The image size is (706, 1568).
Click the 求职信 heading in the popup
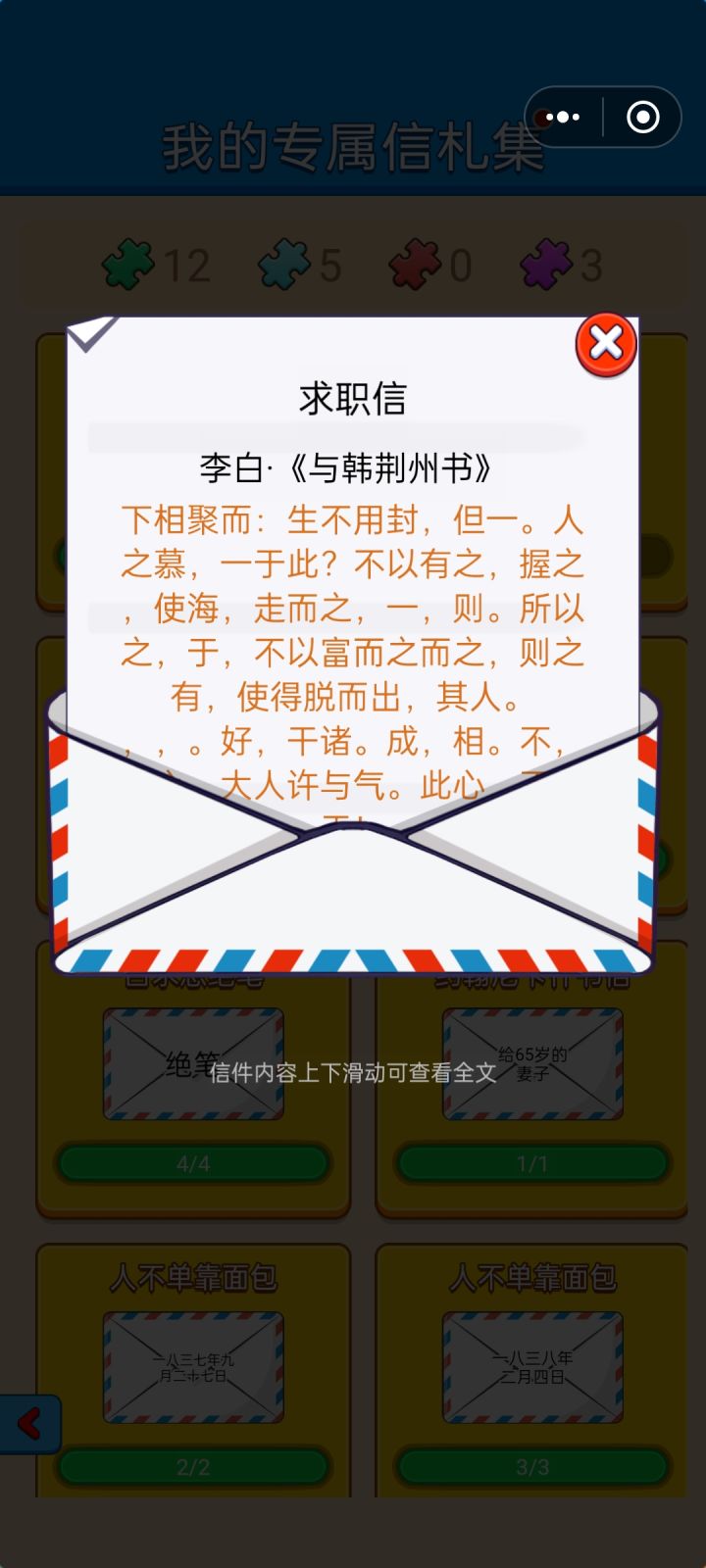355,399
